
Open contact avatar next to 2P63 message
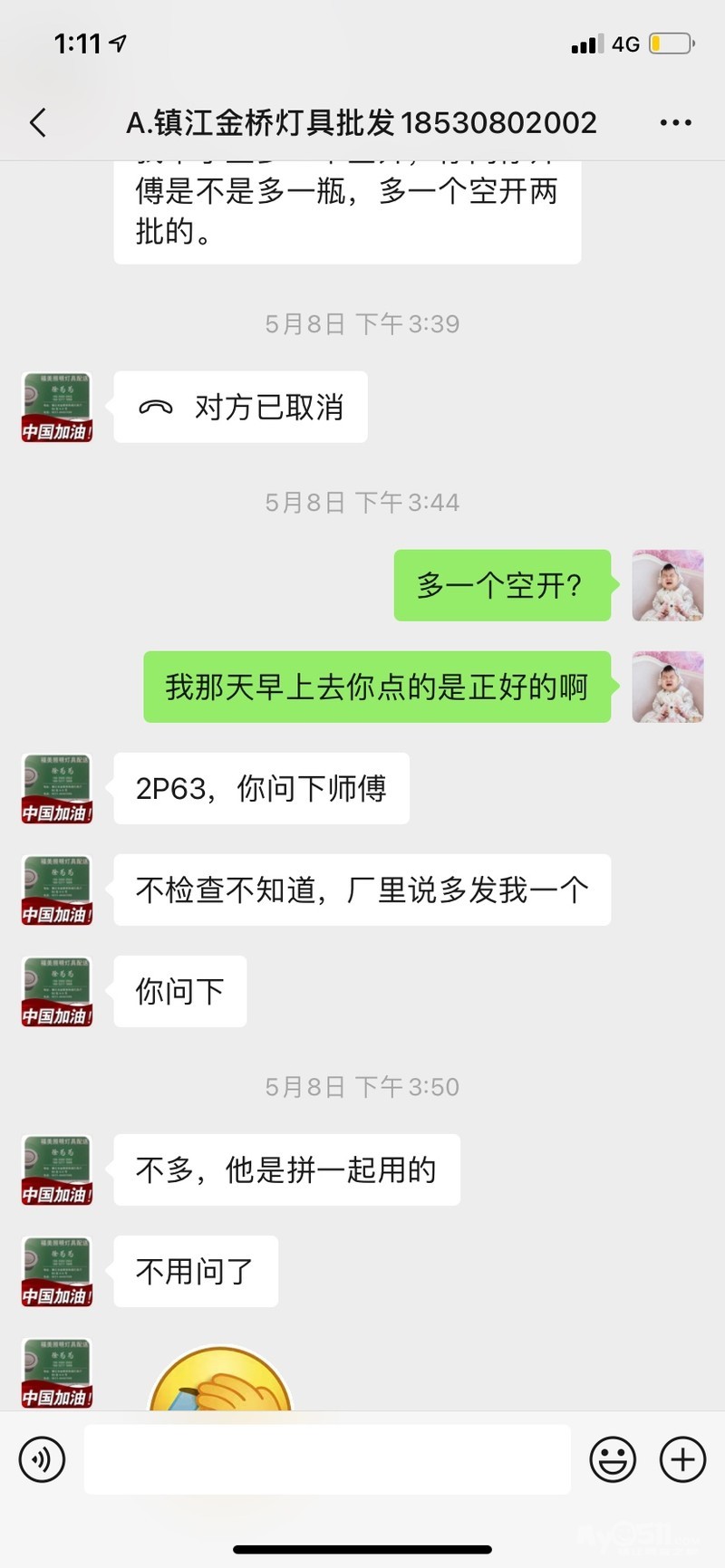click(57, 788)
